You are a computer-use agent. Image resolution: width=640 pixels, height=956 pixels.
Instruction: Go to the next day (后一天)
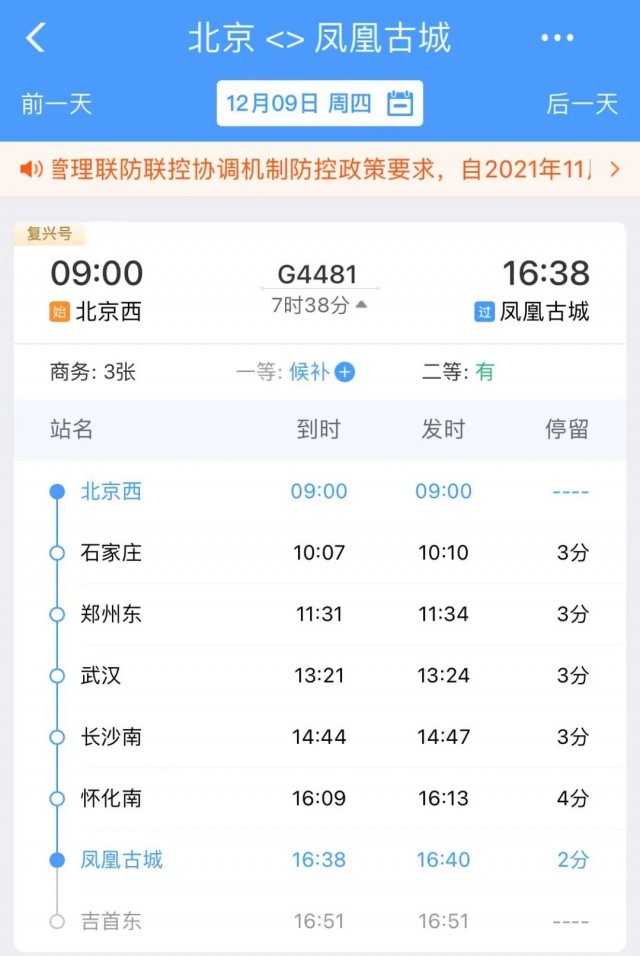point(582,104)
